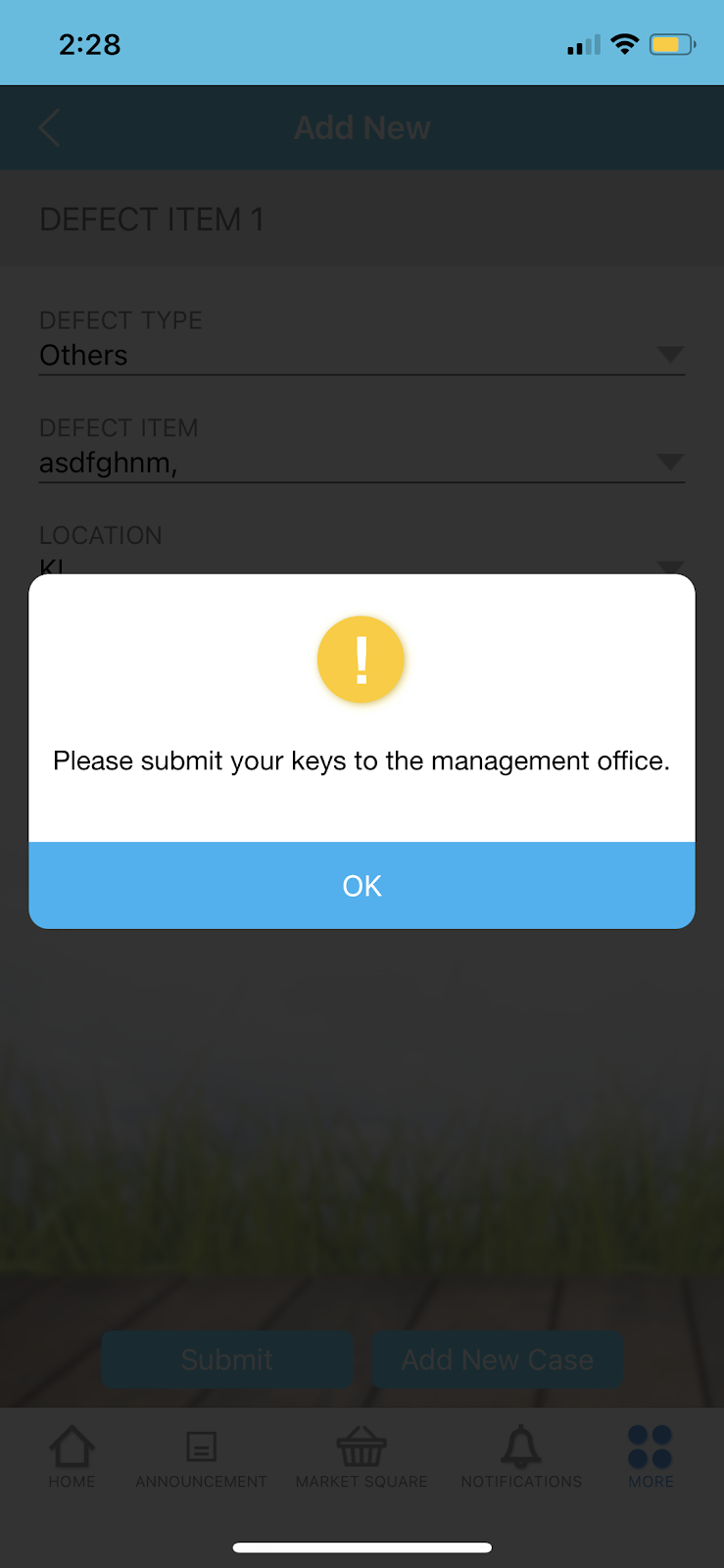Open the Notifications tab
This screenshot has width=724, height=1568.
point(521,1456)
